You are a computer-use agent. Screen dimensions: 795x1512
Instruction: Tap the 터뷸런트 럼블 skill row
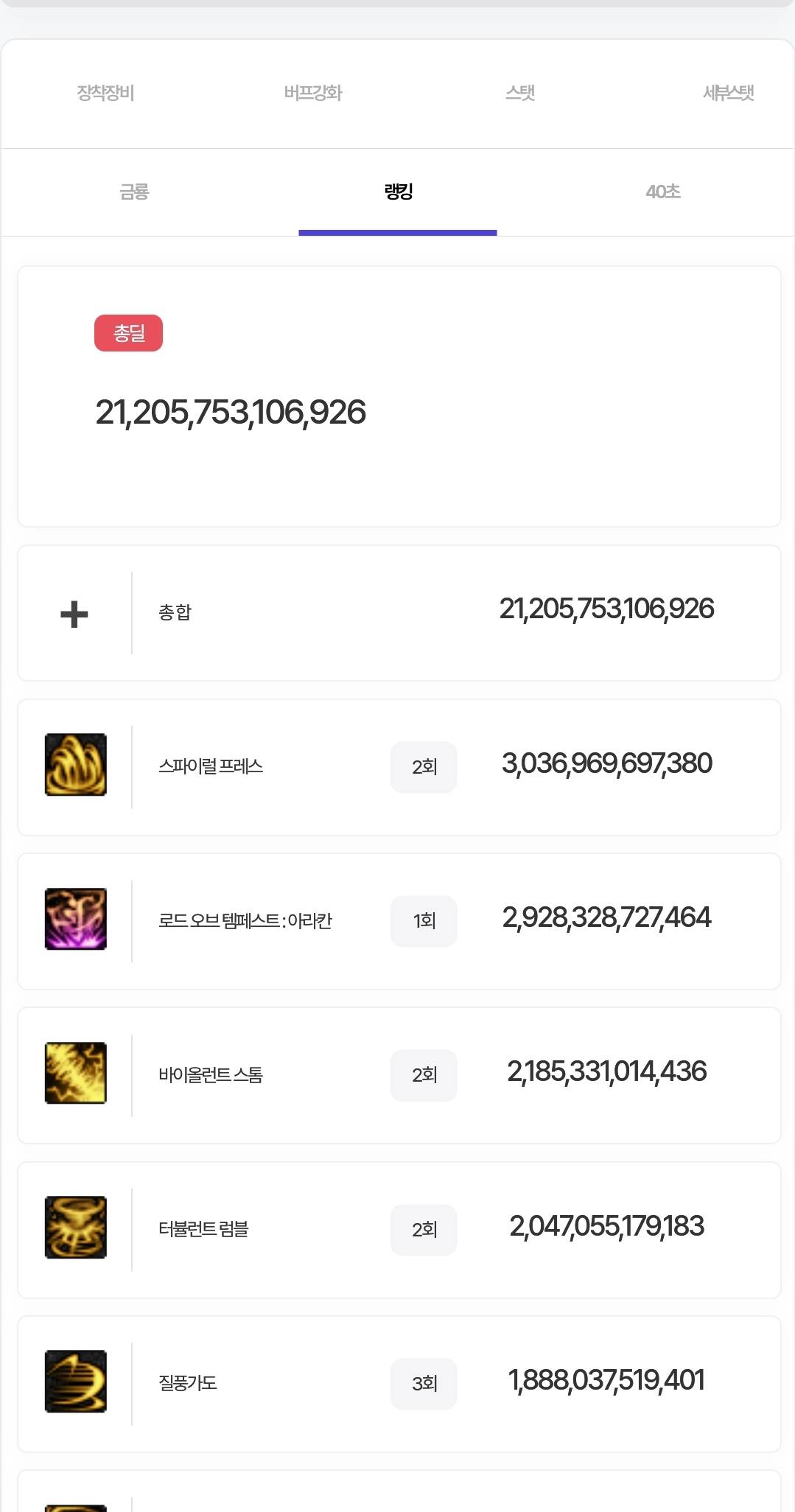point(398,1229)
